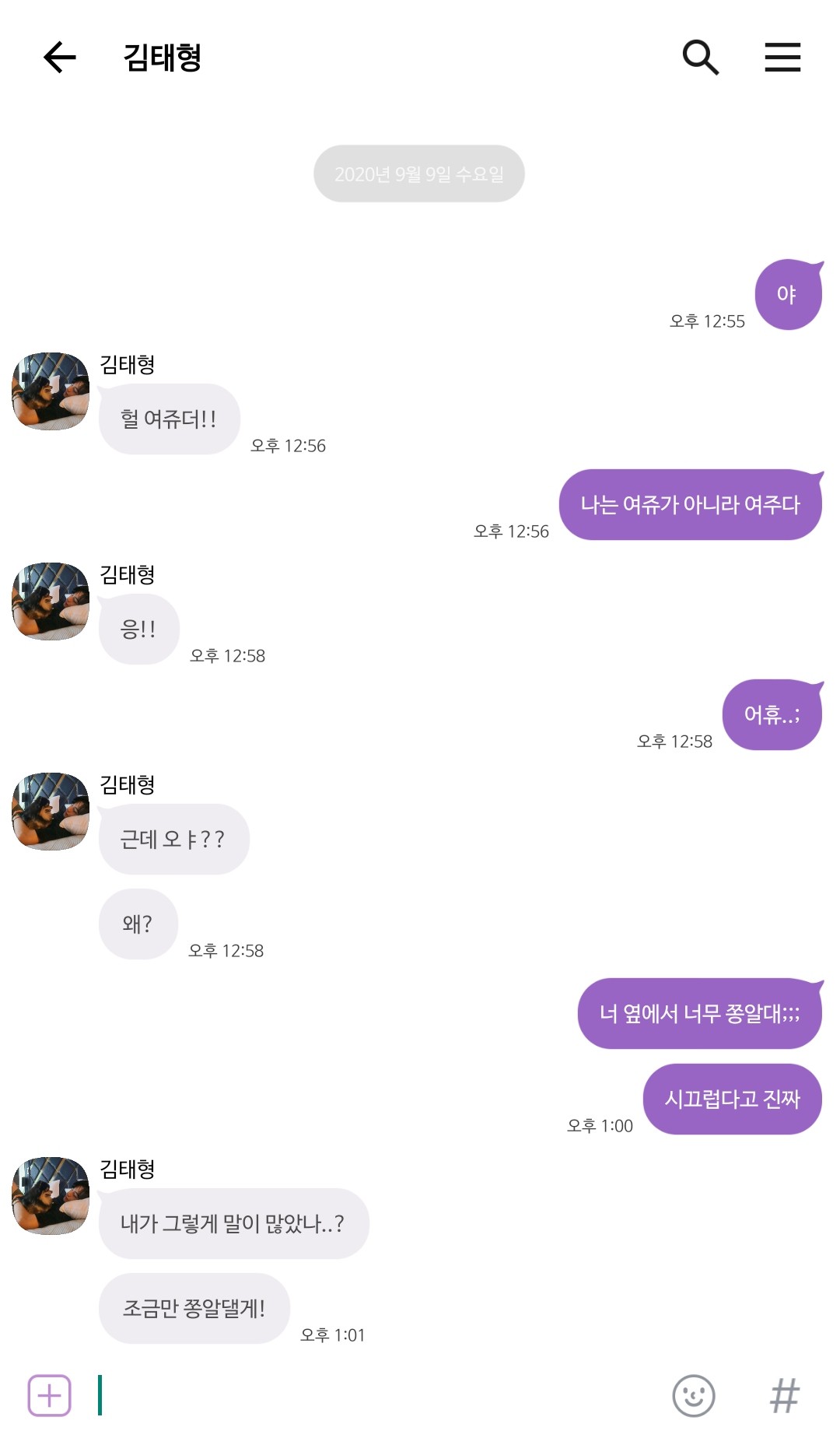Search within this conversation
Image resolution: width=840 pixels, height=1445 pixels.
(x=700, y=58)
